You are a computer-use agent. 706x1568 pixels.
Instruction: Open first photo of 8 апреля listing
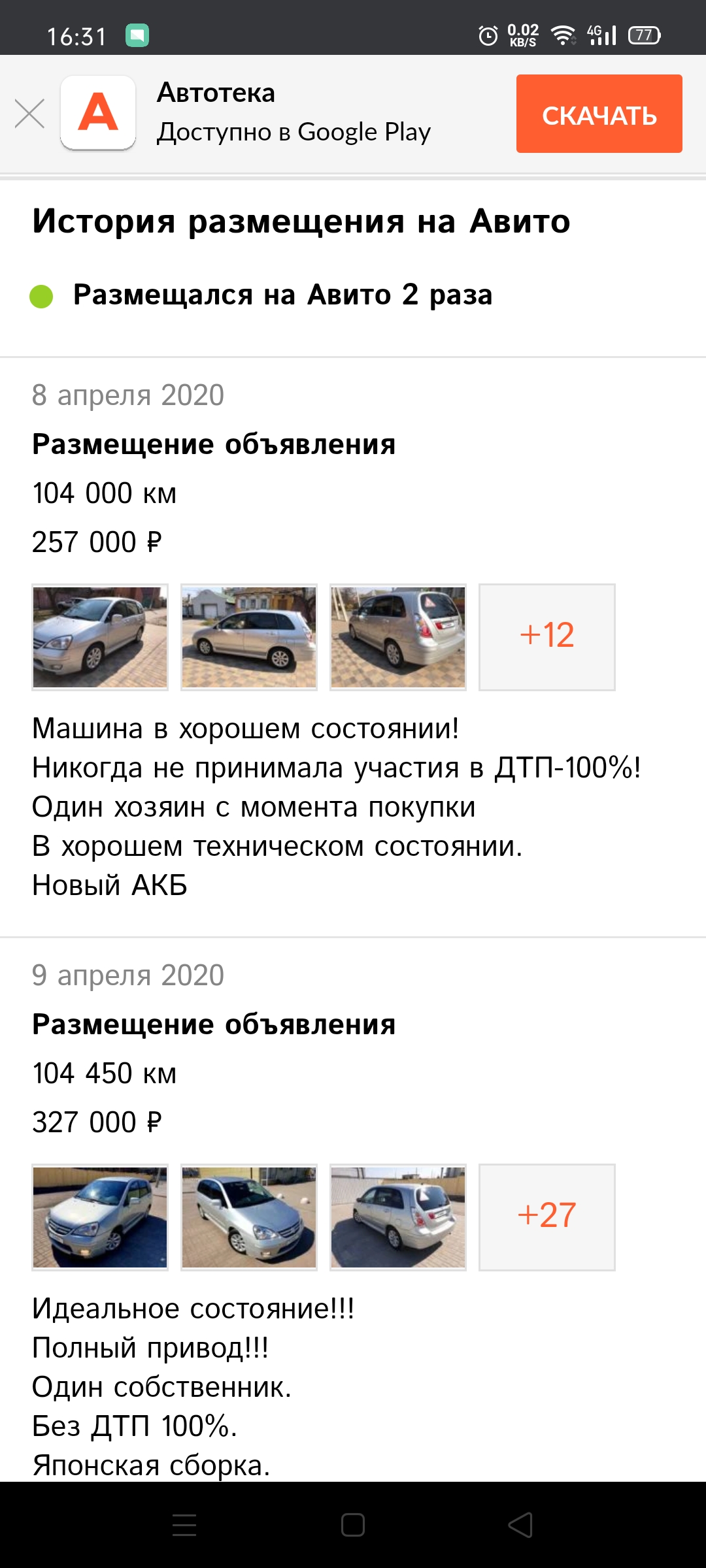pyautogui.click(x=100, y=637)
